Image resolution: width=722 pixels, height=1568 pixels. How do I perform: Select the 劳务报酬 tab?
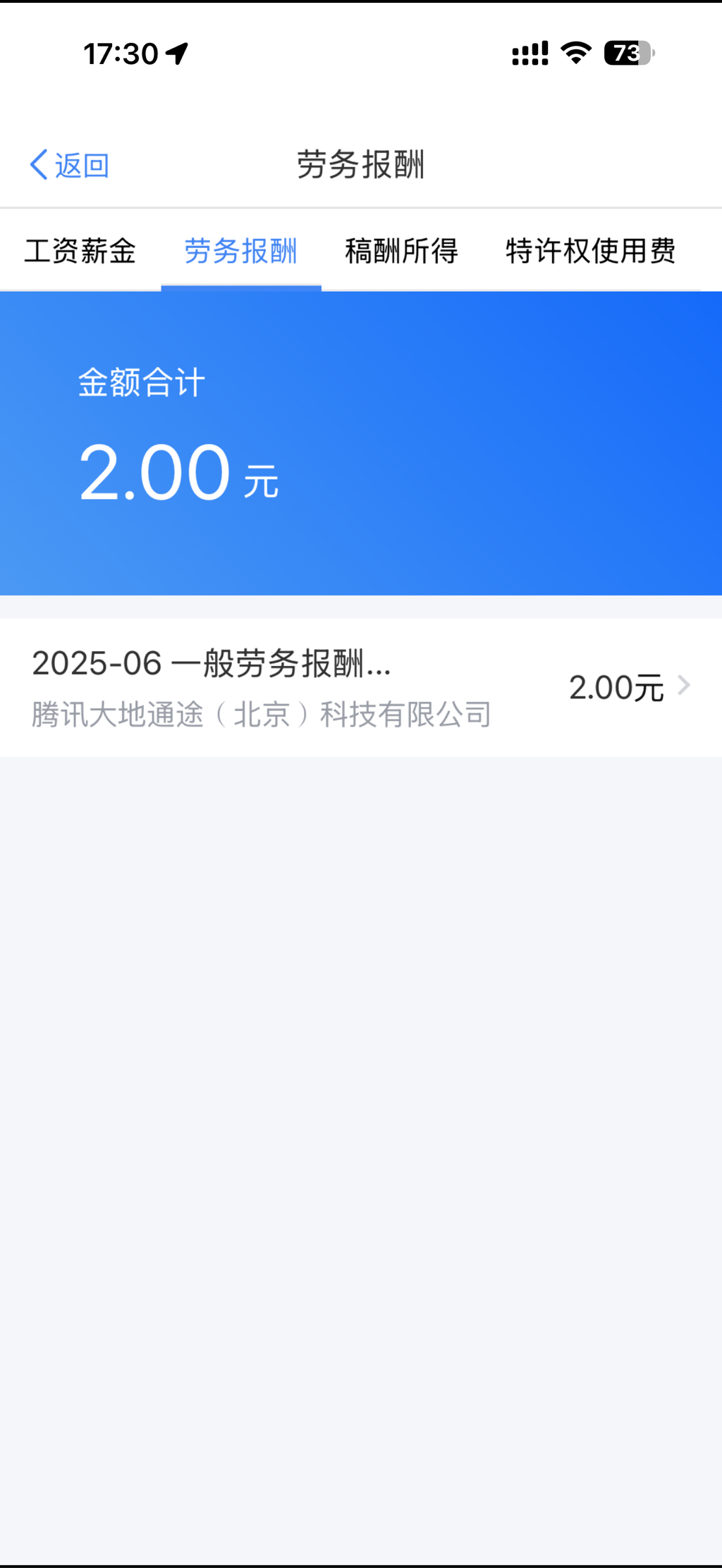pyautogui.click(x=240, y=251)
